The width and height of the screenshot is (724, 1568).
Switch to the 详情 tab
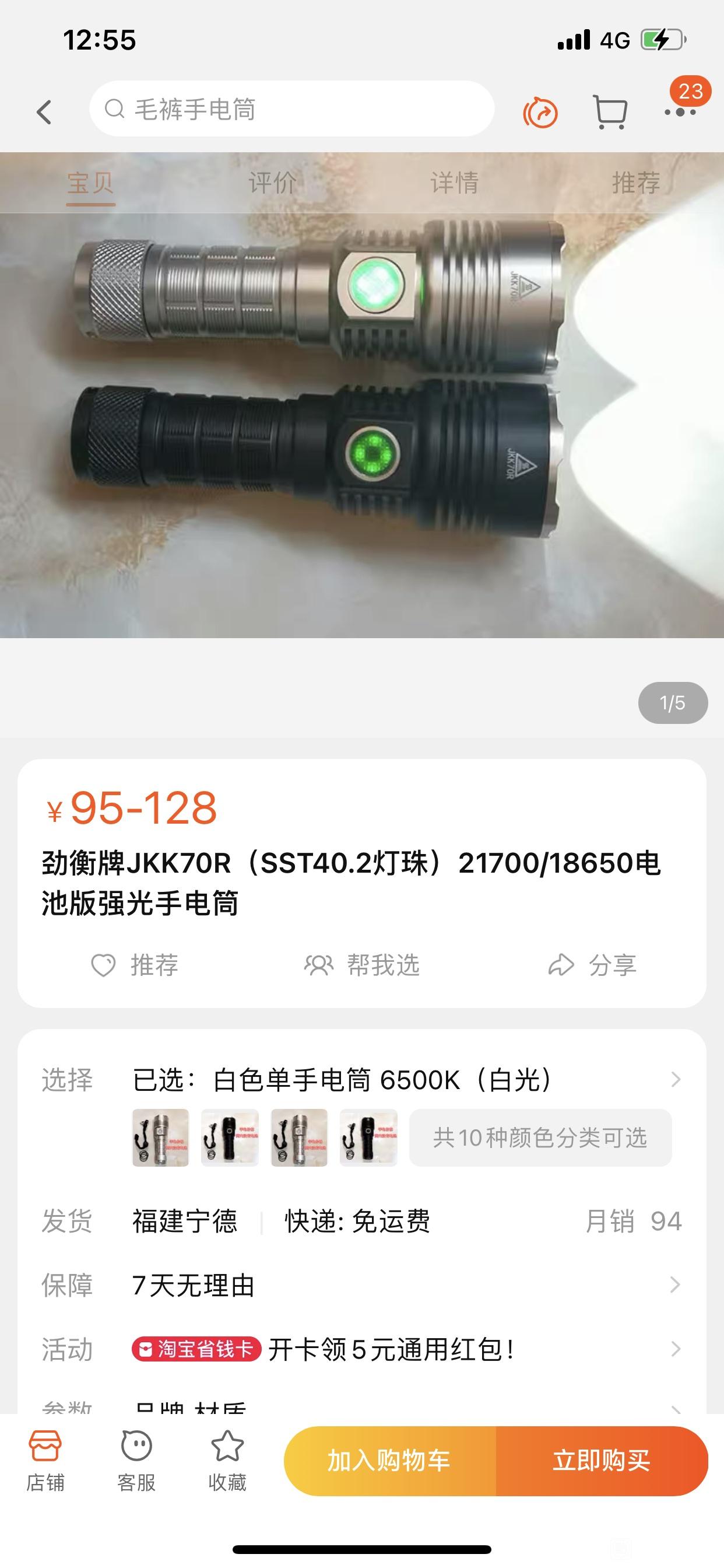[454, 183]
